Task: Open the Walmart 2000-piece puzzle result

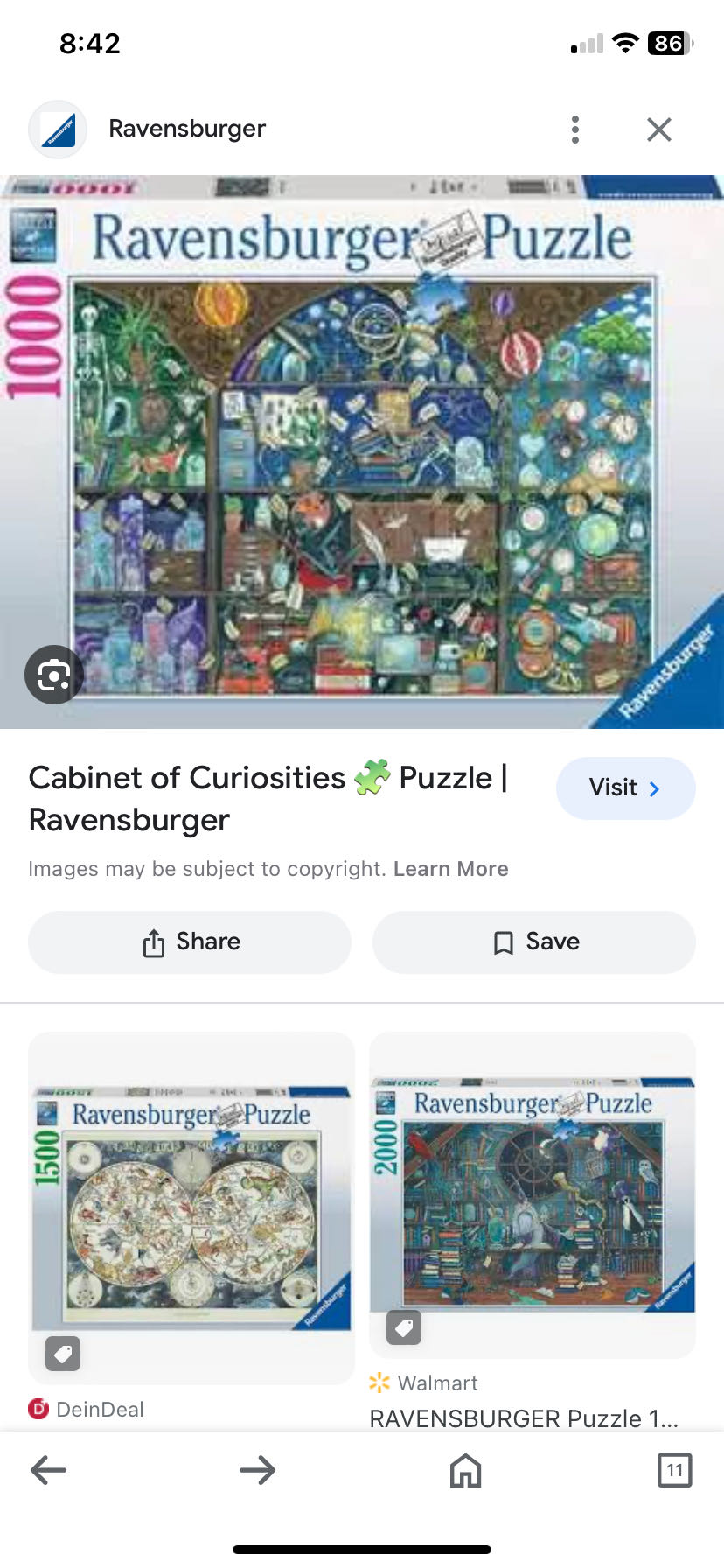Action: coord(532,1193)
